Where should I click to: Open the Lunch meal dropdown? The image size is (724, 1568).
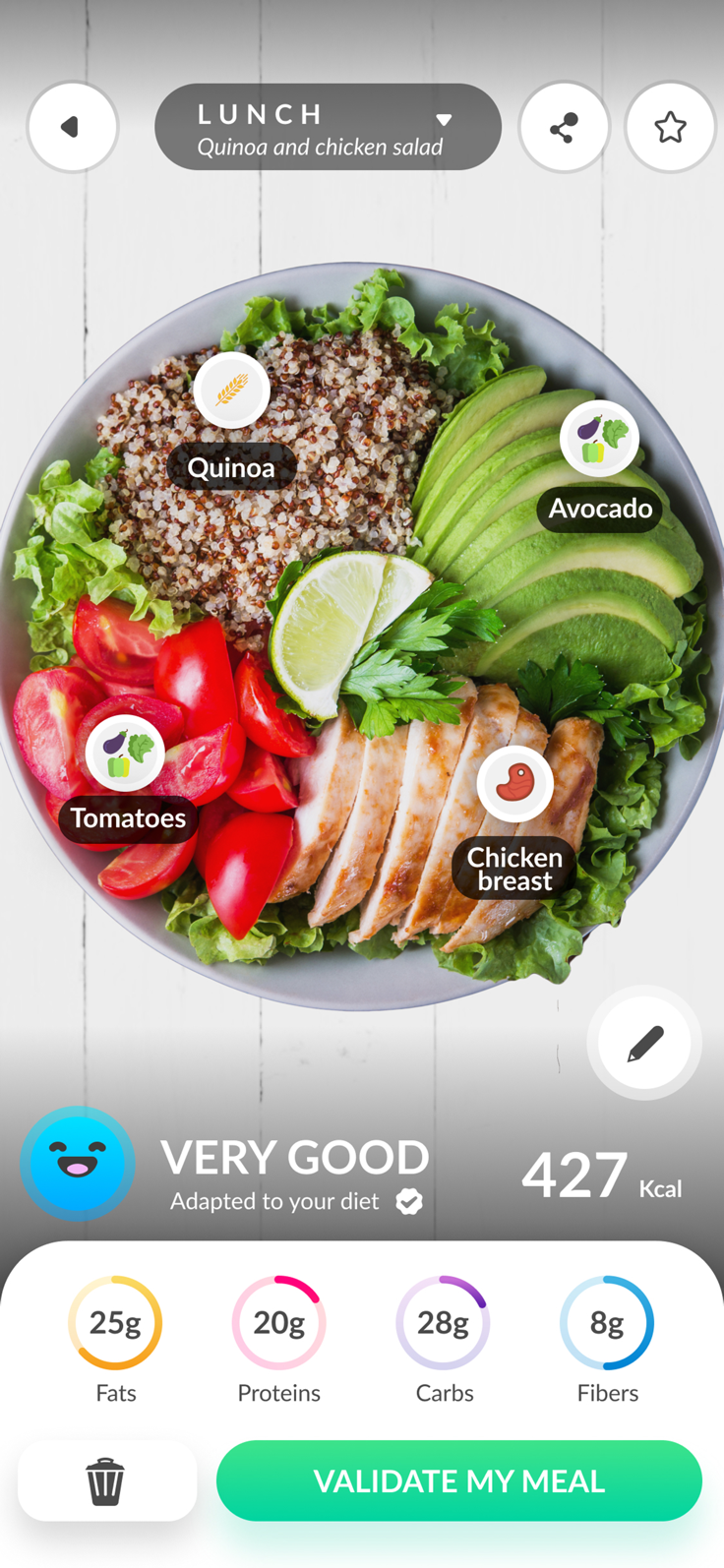[x=327, y=127]
